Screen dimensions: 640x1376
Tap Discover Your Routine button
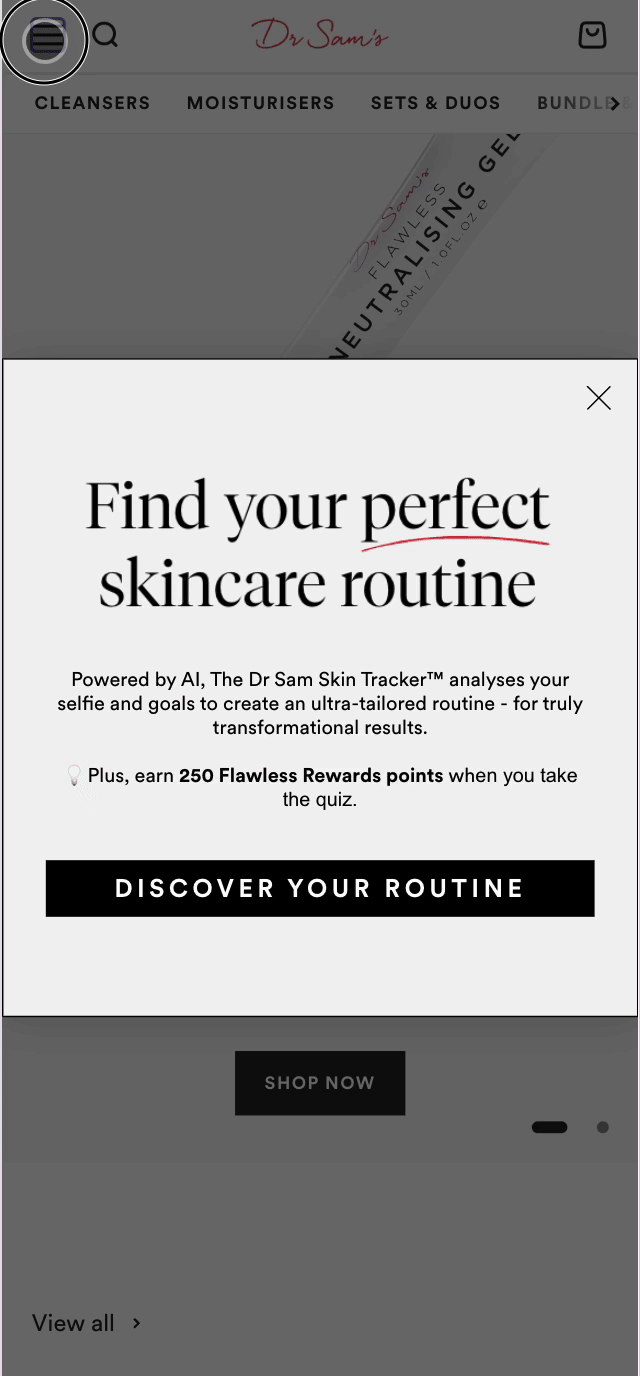[x=320, y=888]
